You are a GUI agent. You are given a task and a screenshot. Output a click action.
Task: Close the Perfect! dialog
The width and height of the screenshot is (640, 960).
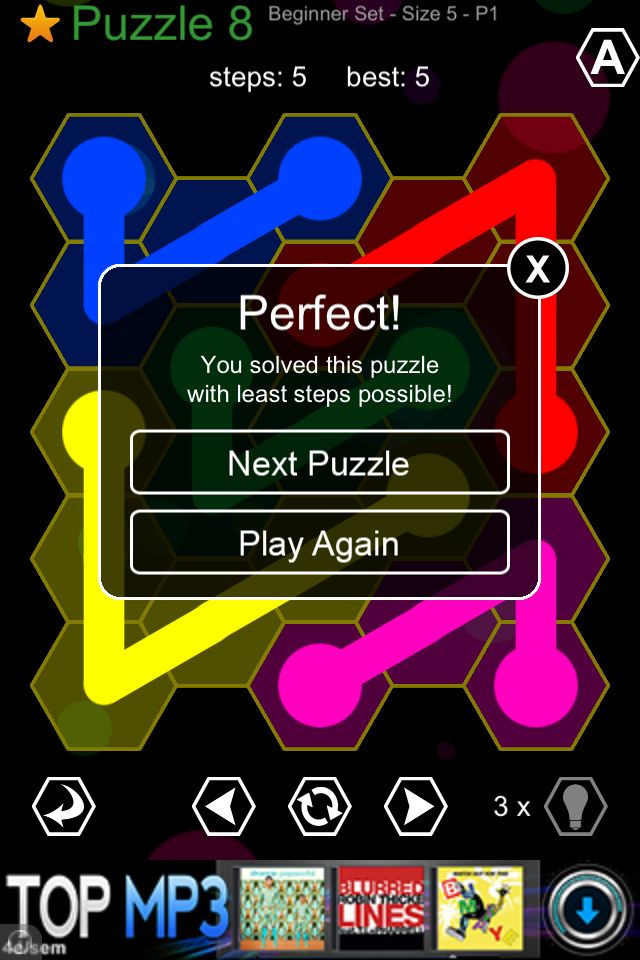click(x=538, y=268)
